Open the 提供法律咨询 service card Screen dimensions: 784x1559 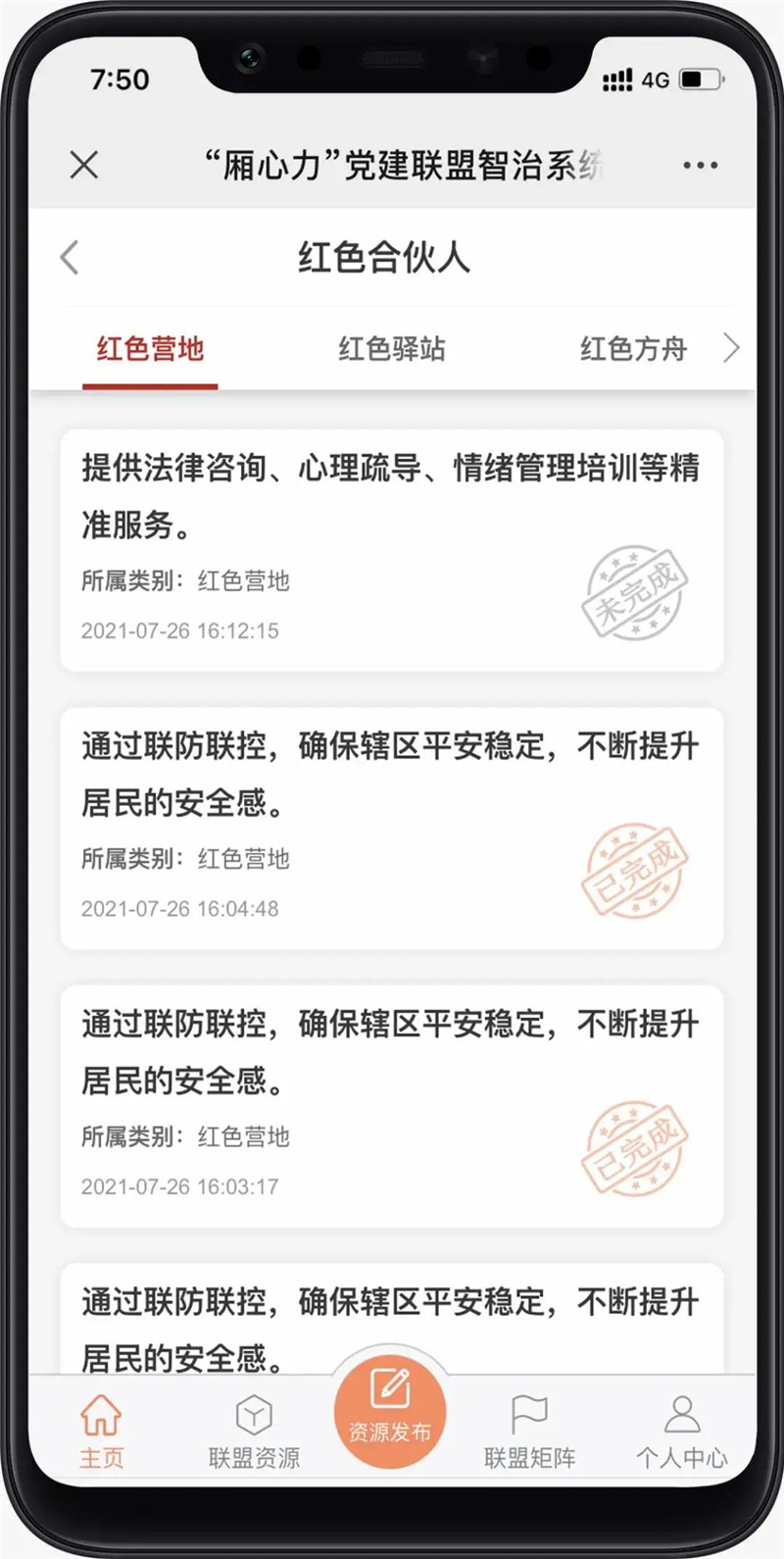point(392,549)
